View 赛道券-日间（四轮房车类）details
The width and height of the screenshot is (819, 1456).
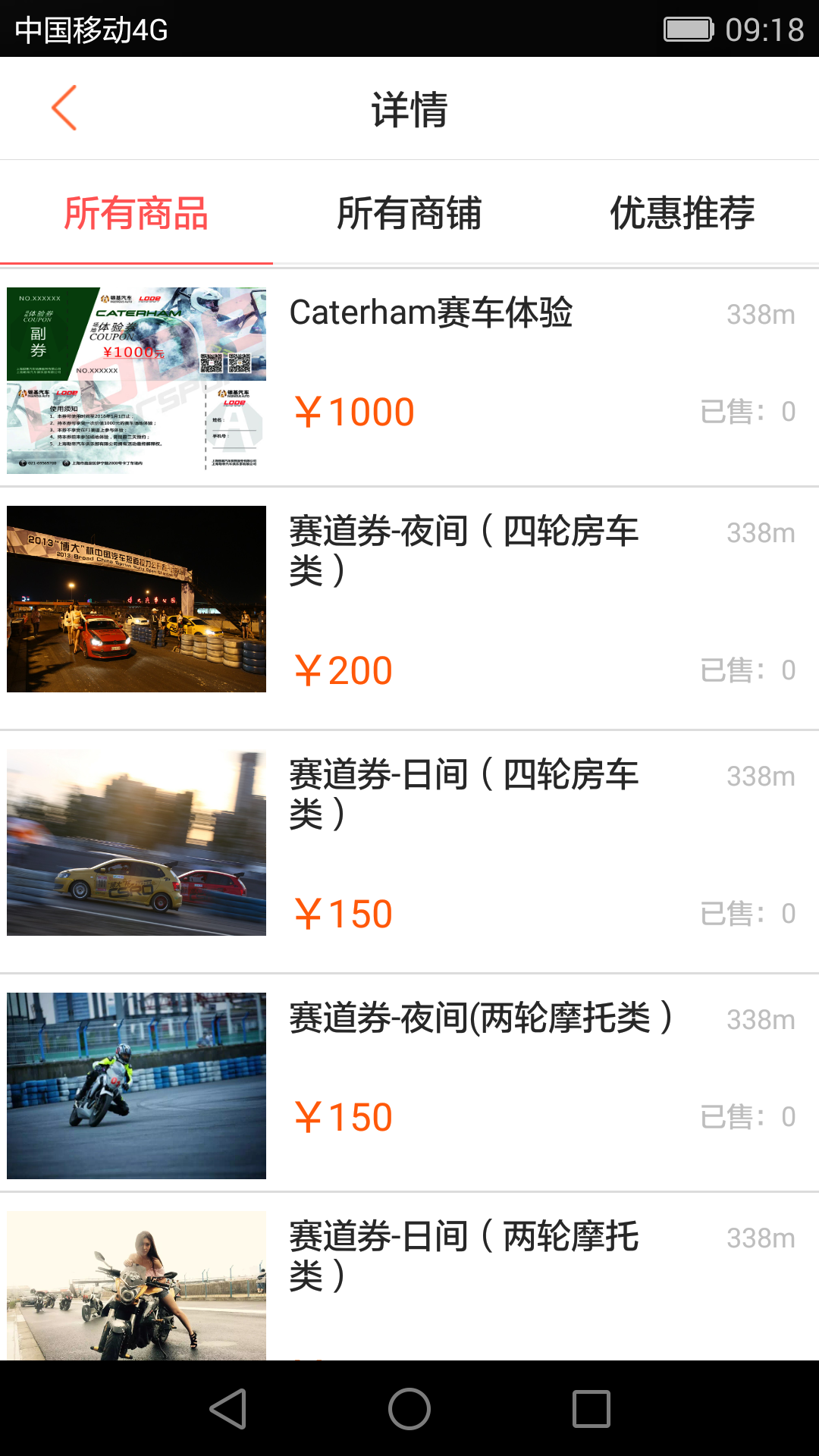pos(464,793)
